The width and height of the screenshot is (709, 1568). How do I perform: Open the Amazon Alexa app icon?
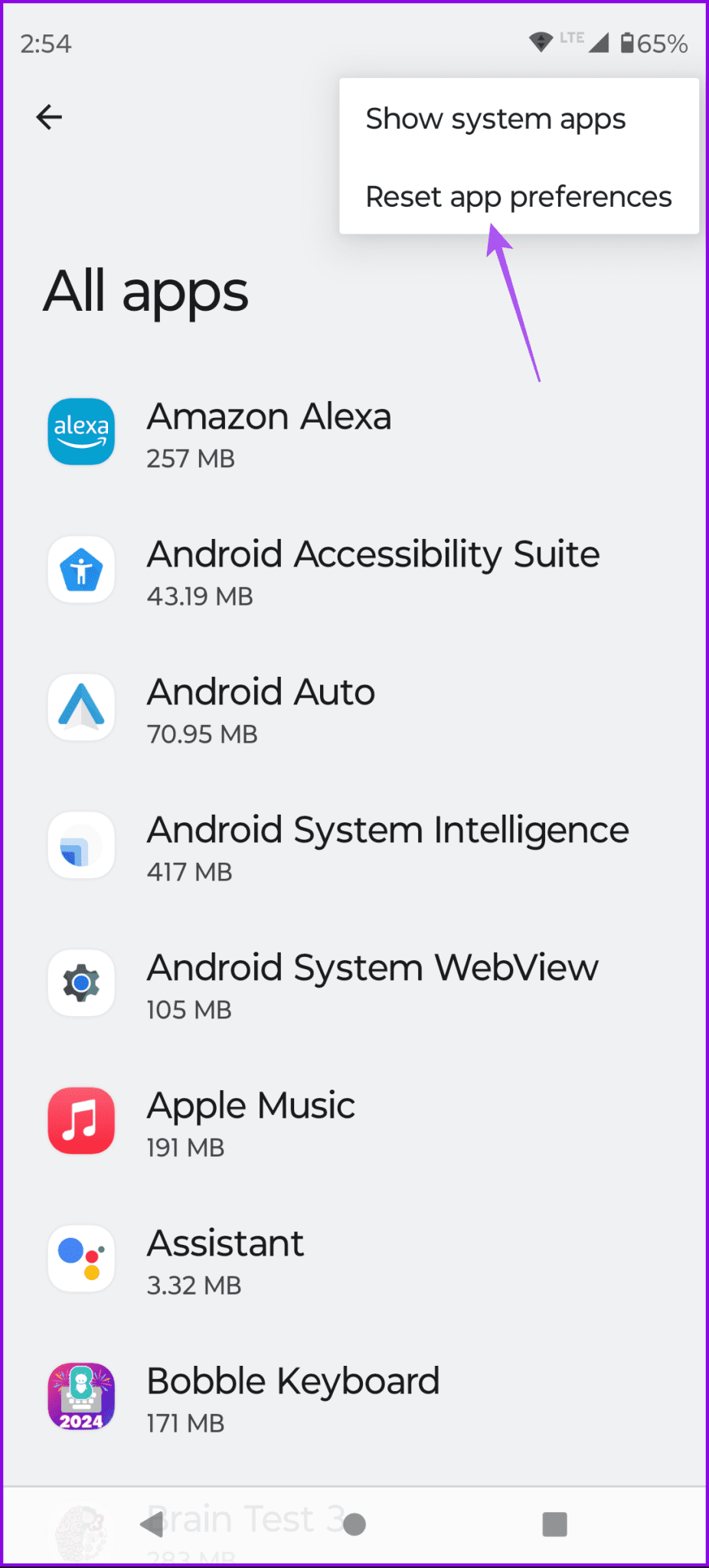click(x=81, y=432)
